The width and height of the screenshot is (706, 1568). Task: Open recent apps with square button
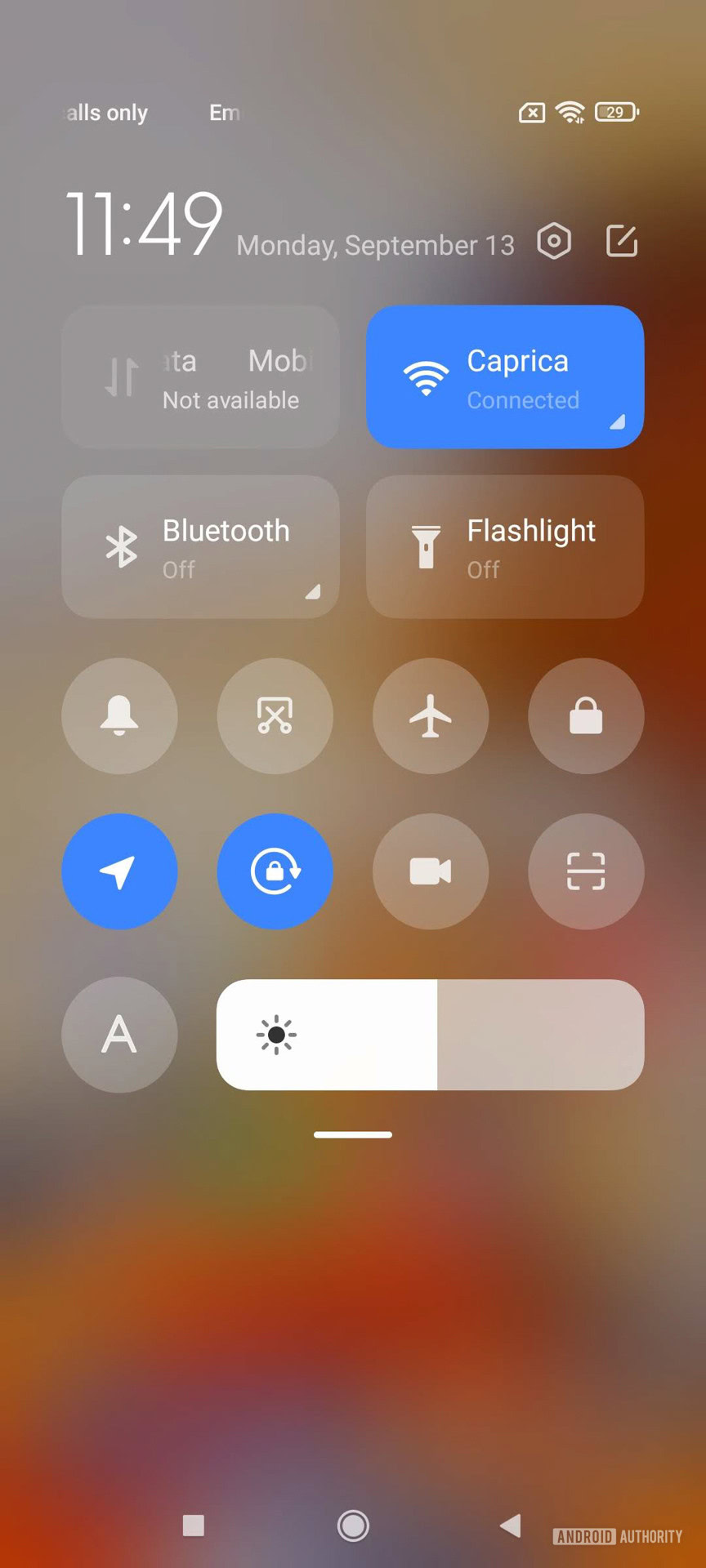pos(194,1525)
